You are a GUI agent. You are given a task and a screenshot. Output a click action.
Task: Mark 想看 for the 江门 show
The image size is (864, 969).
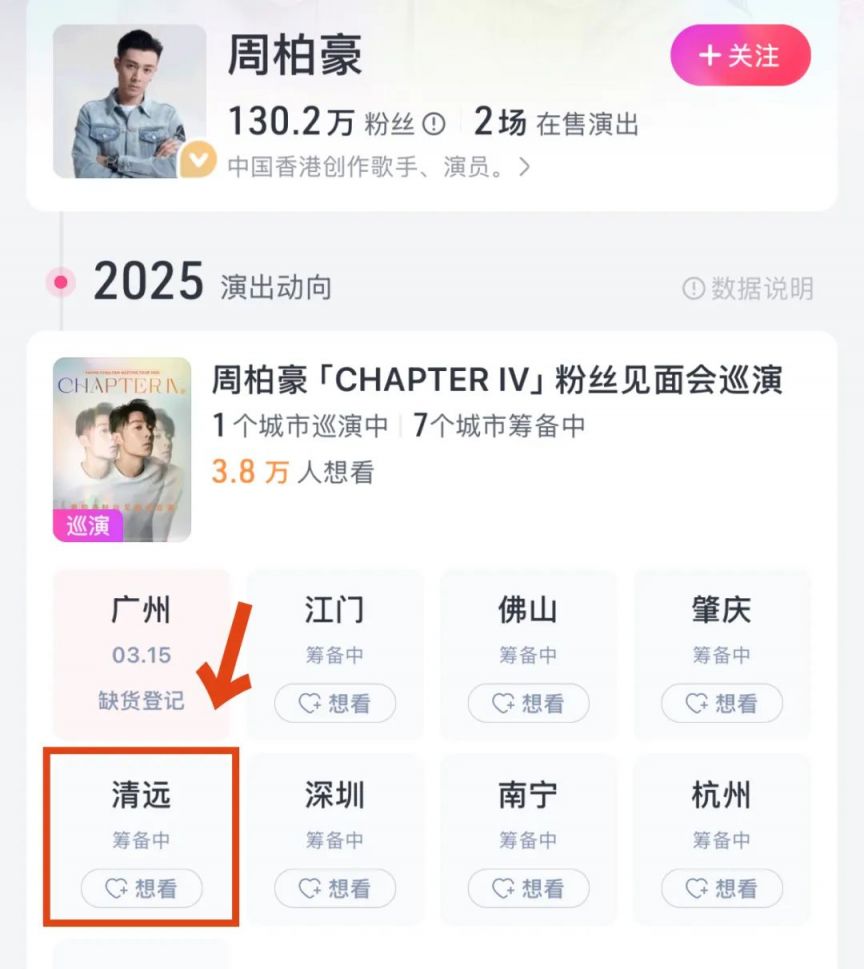[x=335, y=703]
